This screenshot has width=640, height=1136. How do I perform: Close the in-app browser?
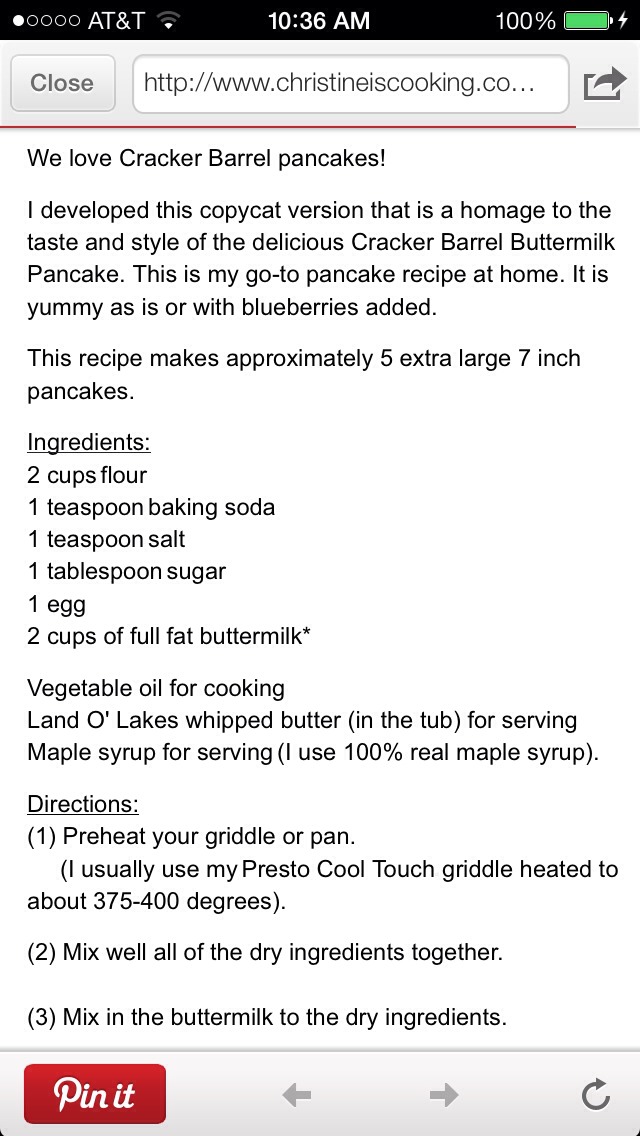62,83
